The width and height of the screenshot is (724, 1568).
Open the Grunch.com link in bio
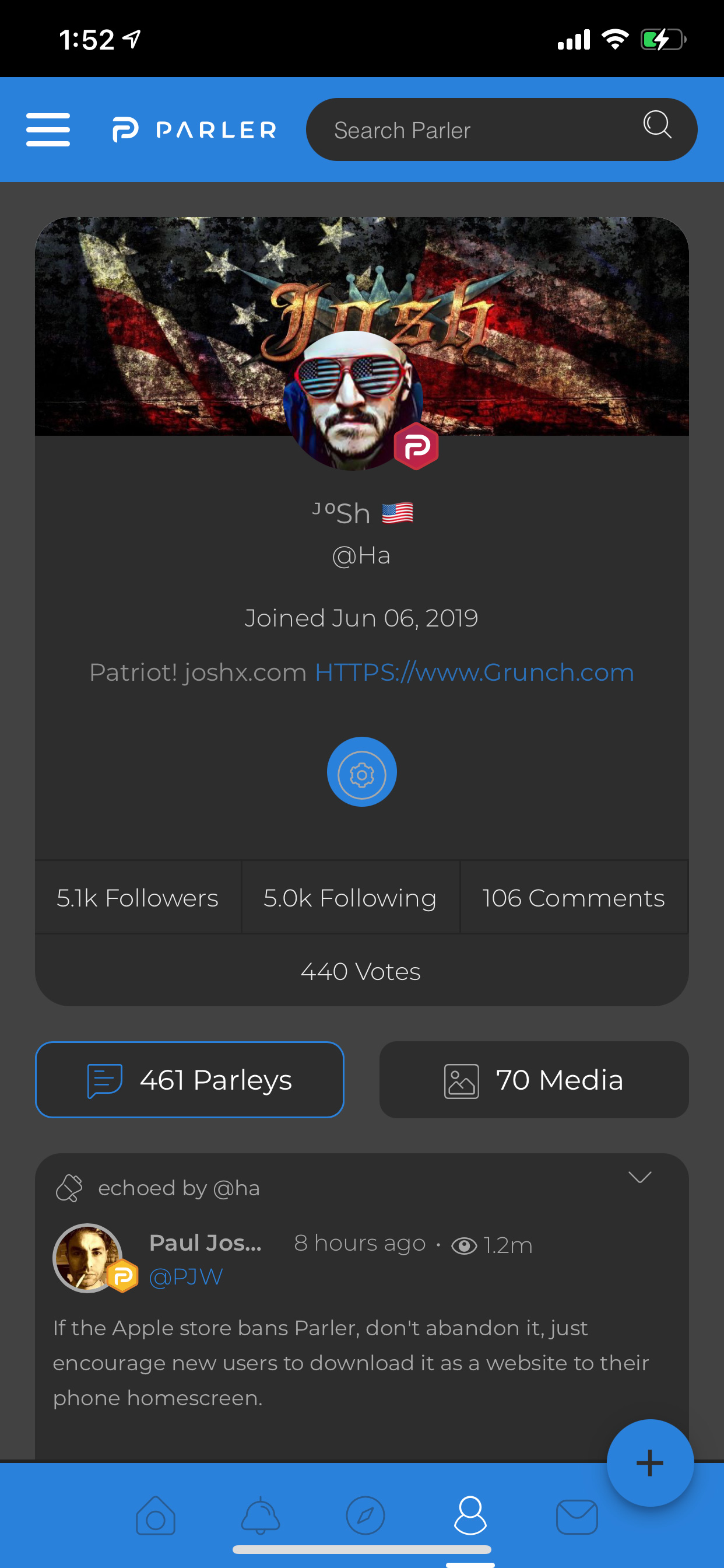pyautogui.click(x=474, y=673)
